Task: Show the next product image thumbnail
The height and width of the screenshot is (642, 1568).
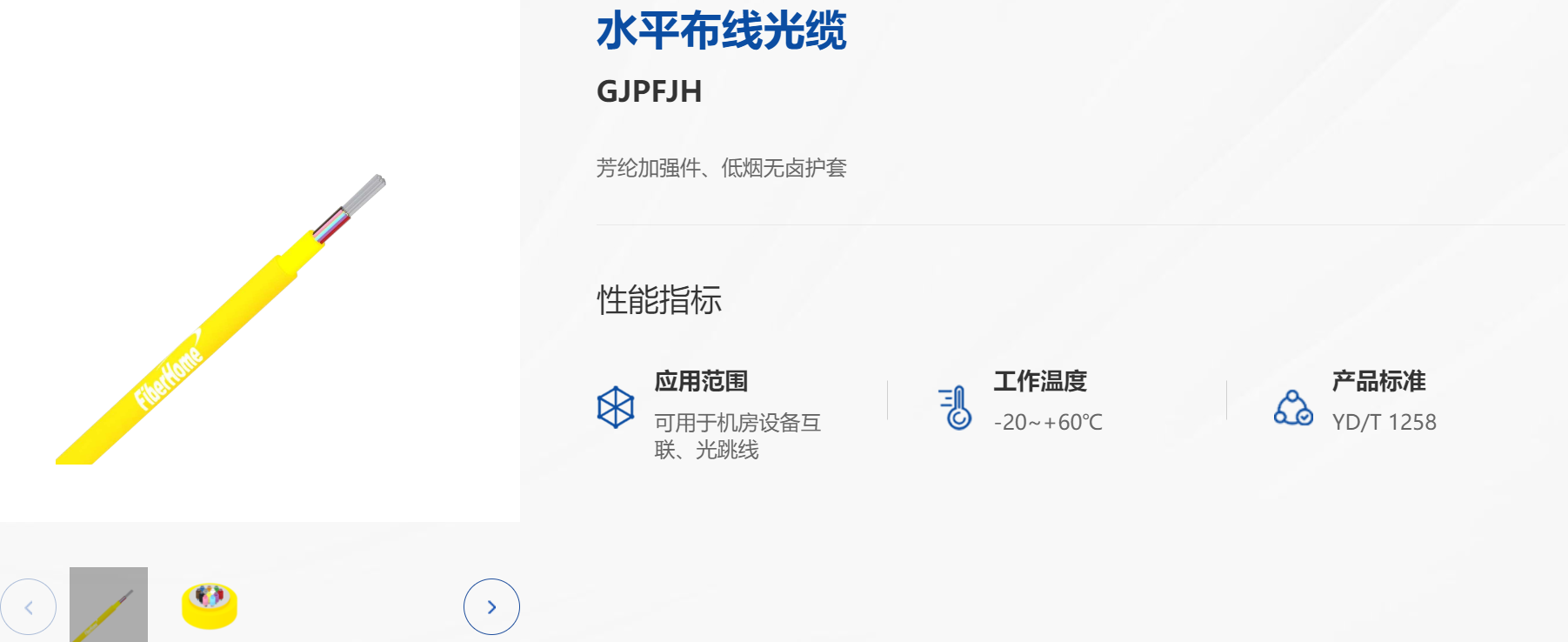Action: [x=491, y=606]
